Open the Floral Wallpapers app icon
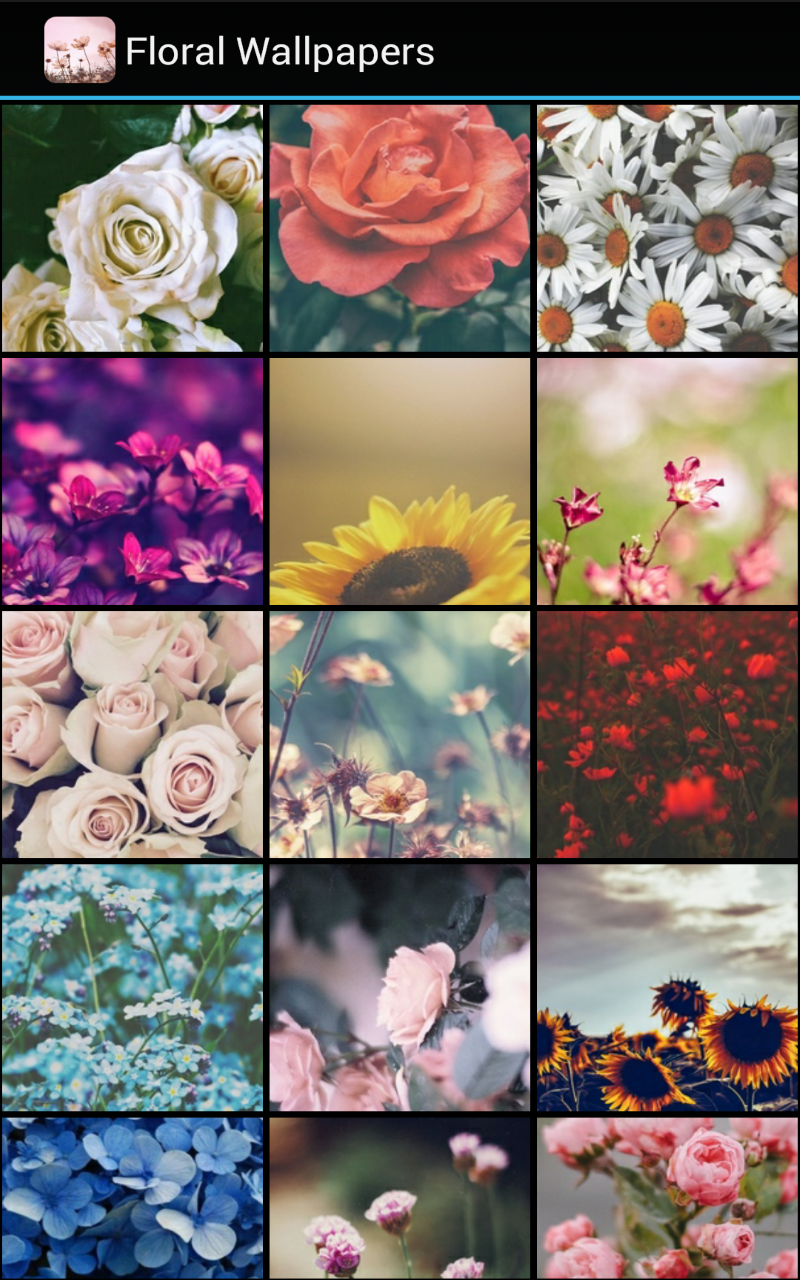The image size is (800, 1280). [x=75, y=48]
